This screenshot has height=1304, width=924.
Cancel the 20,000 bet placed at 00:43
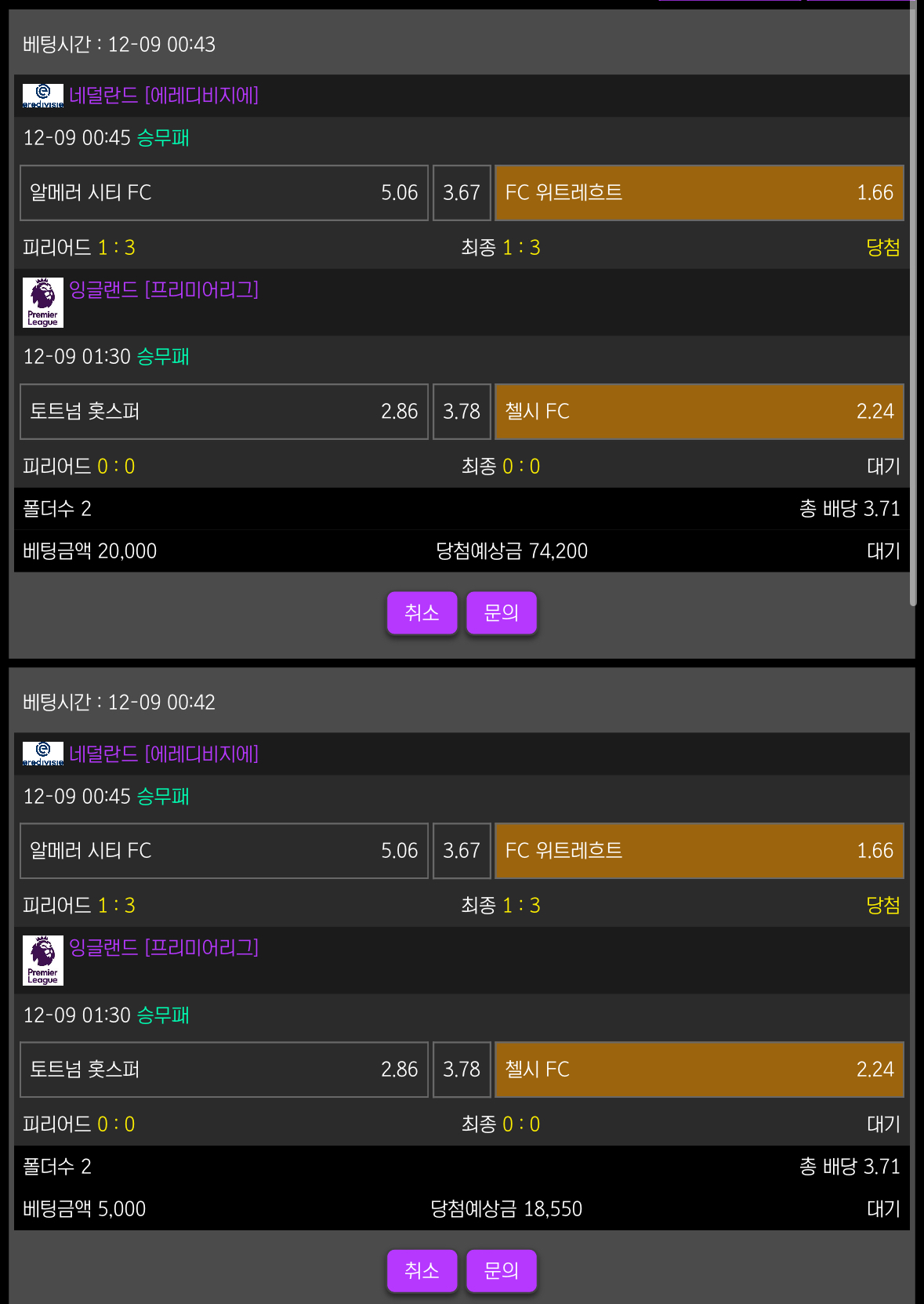pos(422,612)
